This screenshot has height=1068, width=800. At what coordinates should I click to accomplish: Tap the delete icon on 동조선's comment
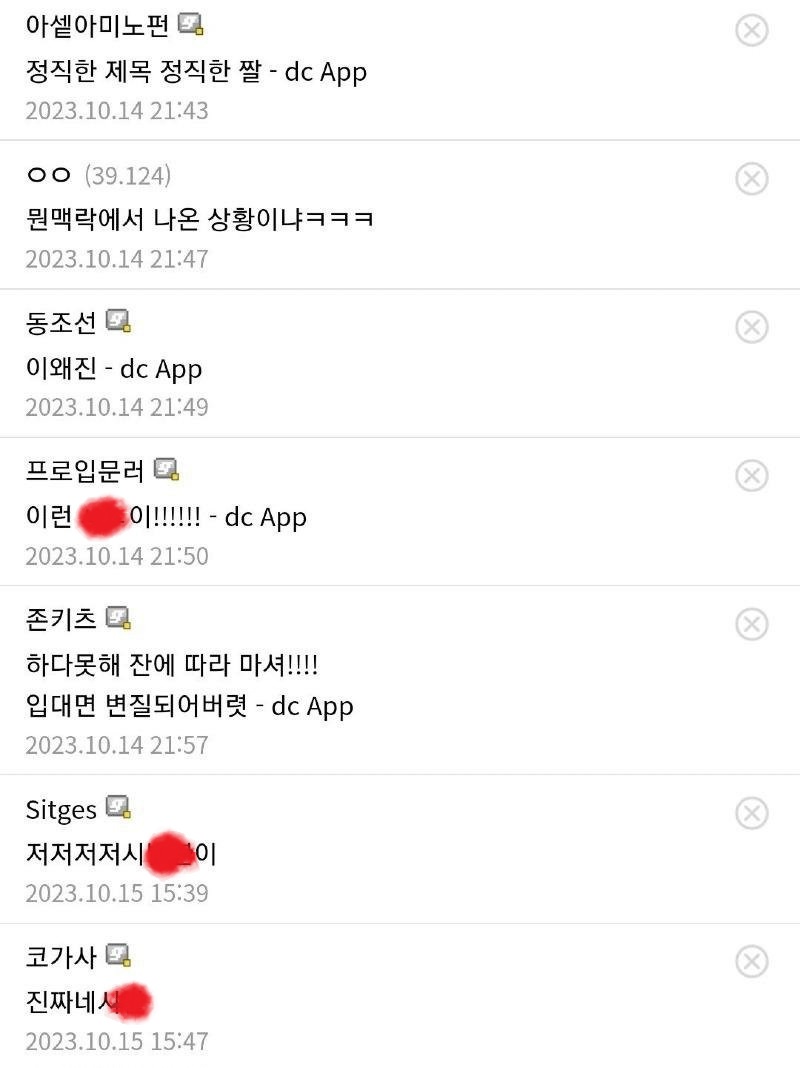click(x=751, y=327)
